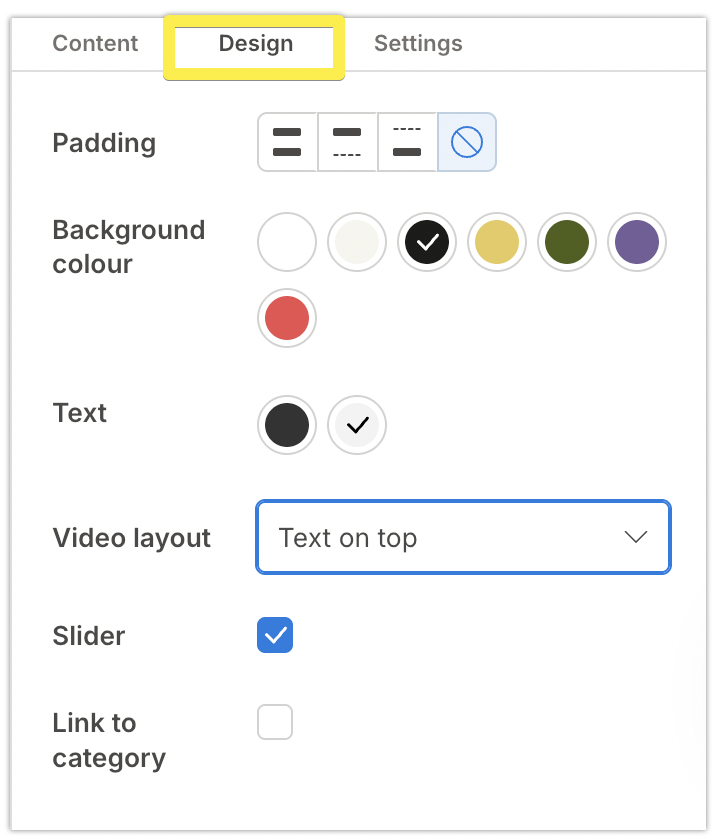The height and width of the screenshot is (840, 716).
Task: Uncheck the Slider checkbox
Action: click(275, 635)
